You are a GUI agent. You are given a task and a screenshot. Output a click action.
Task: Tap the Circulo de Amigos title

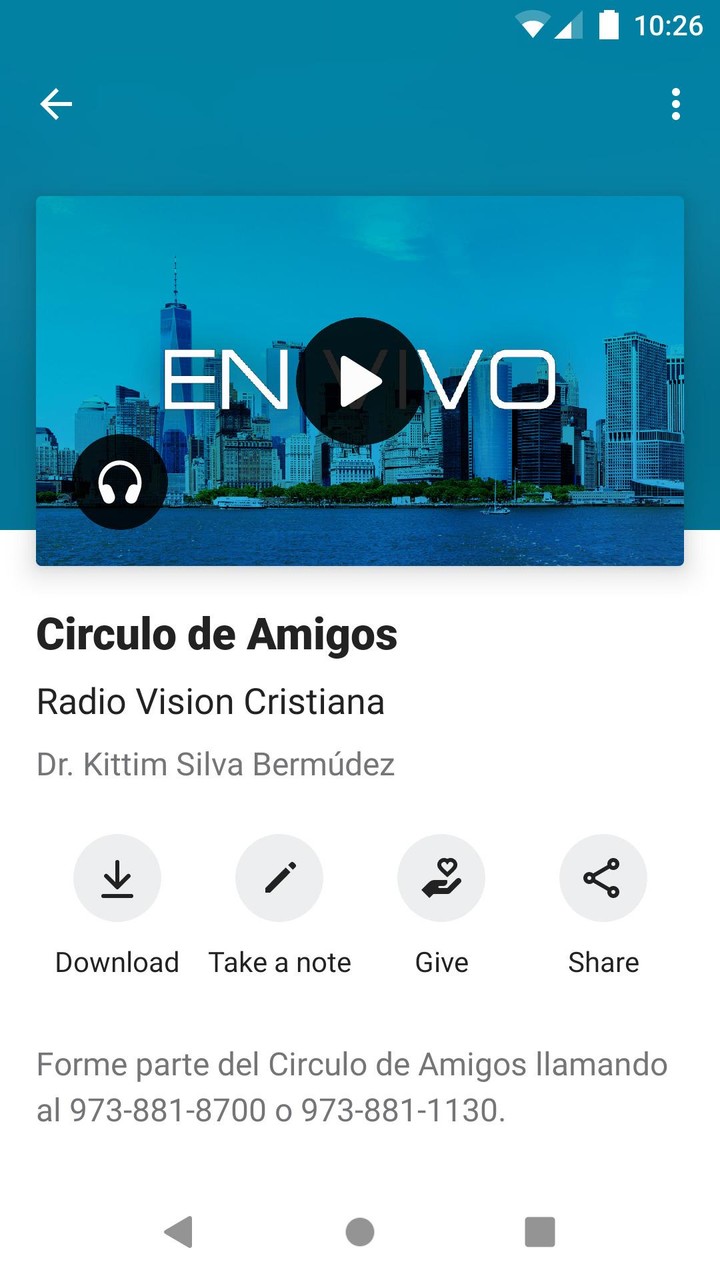click(x=216, y=634)
